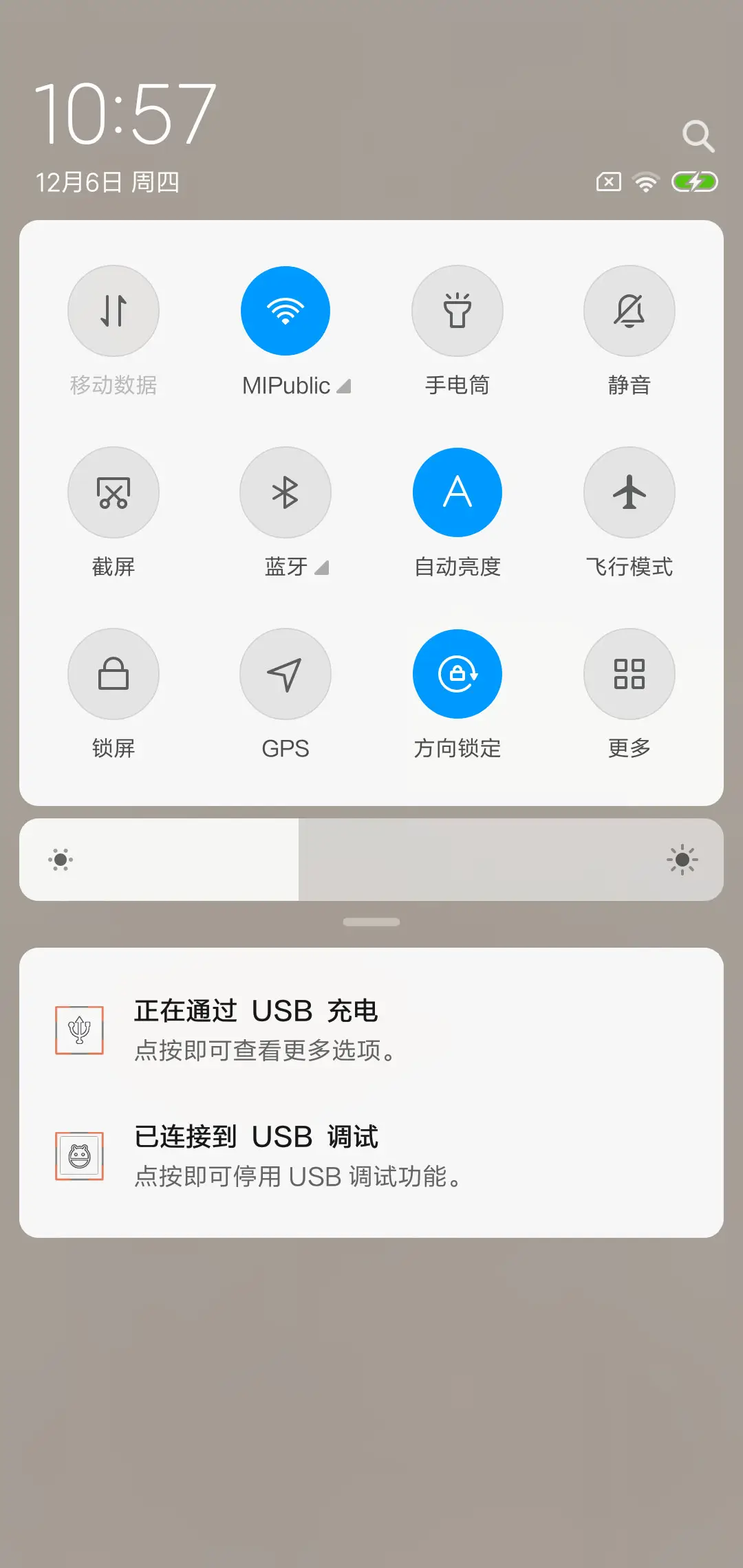Take a screenshot with 截屏

pos(114,492)
